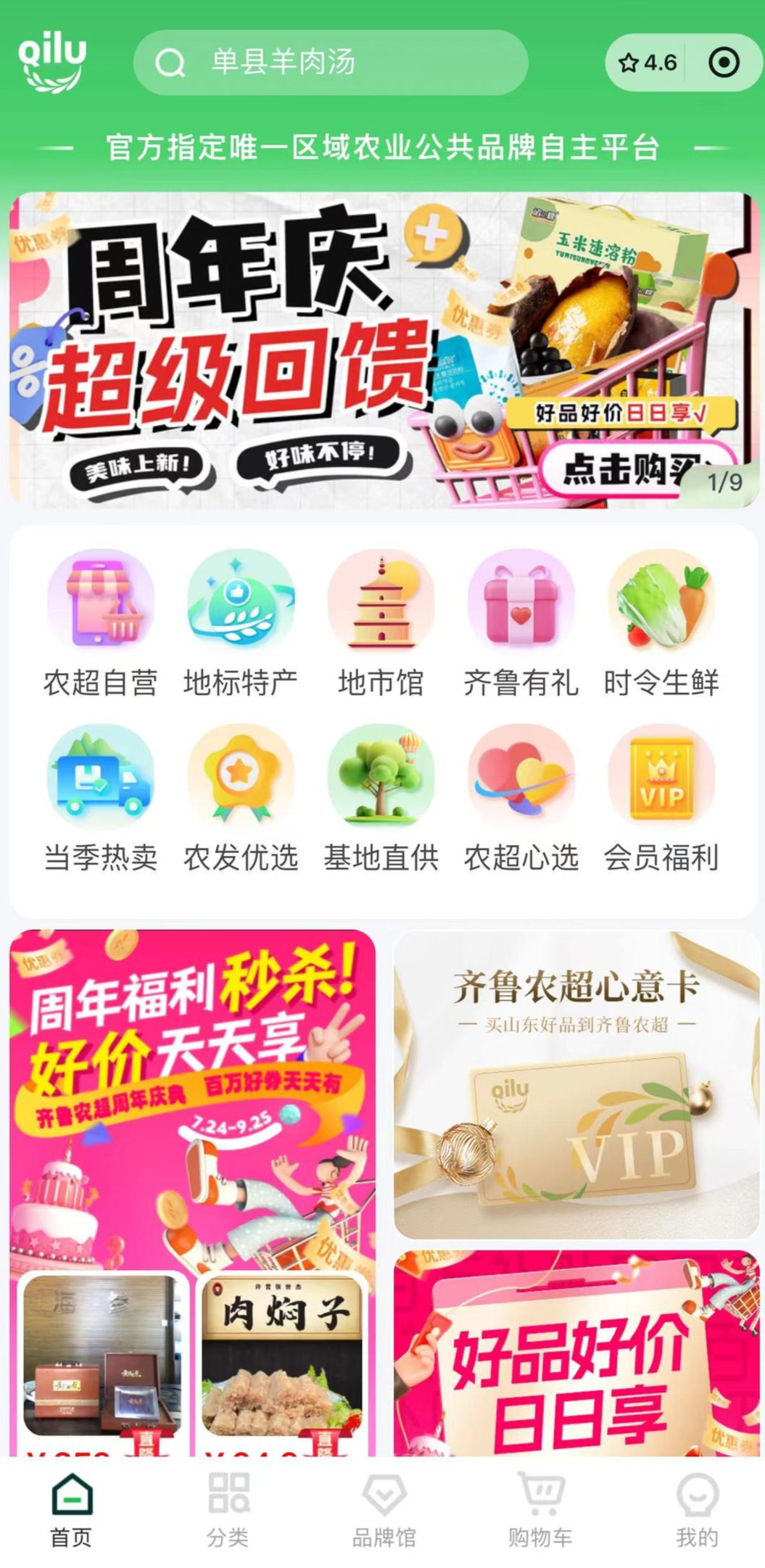Open 当季热卖 section
The width and height of the screenshot is (765, 1568).
point(101,798)
